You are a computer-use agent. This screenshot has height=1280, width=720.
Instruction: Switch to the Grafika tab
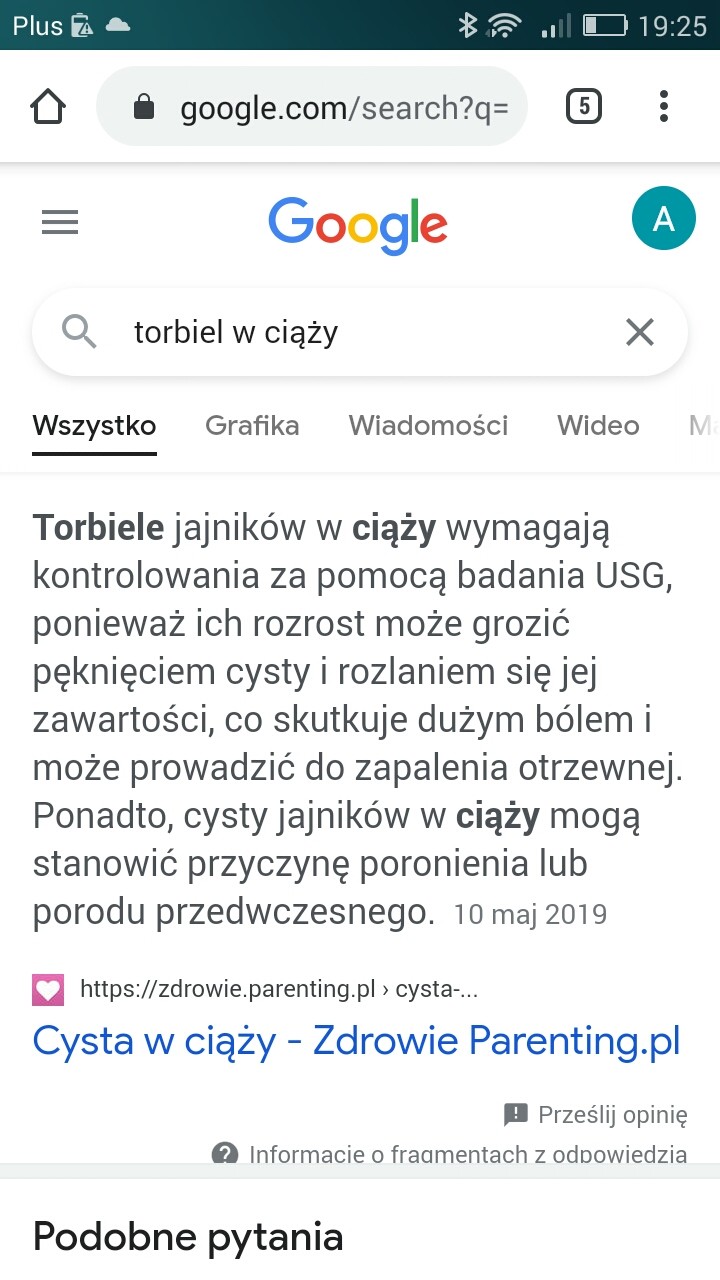pyautogui.click(x=252, y=426)
